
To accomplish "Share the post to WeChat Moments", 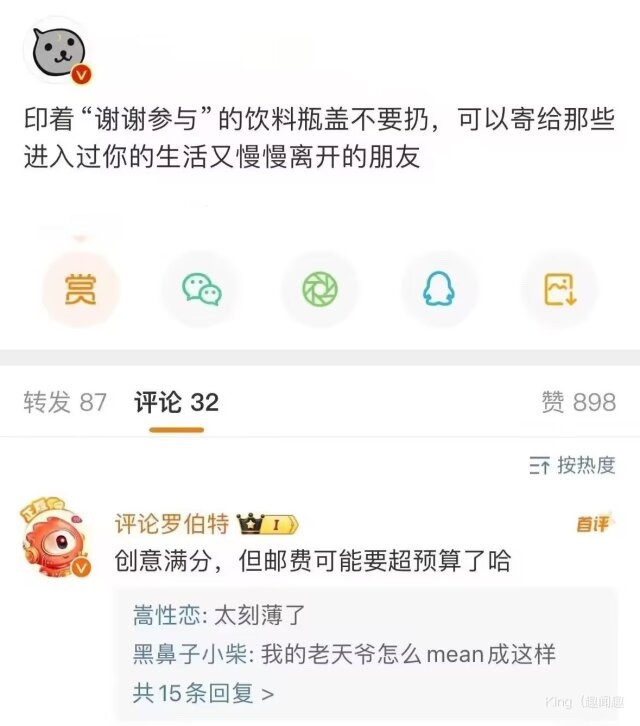I will [320, 290].
